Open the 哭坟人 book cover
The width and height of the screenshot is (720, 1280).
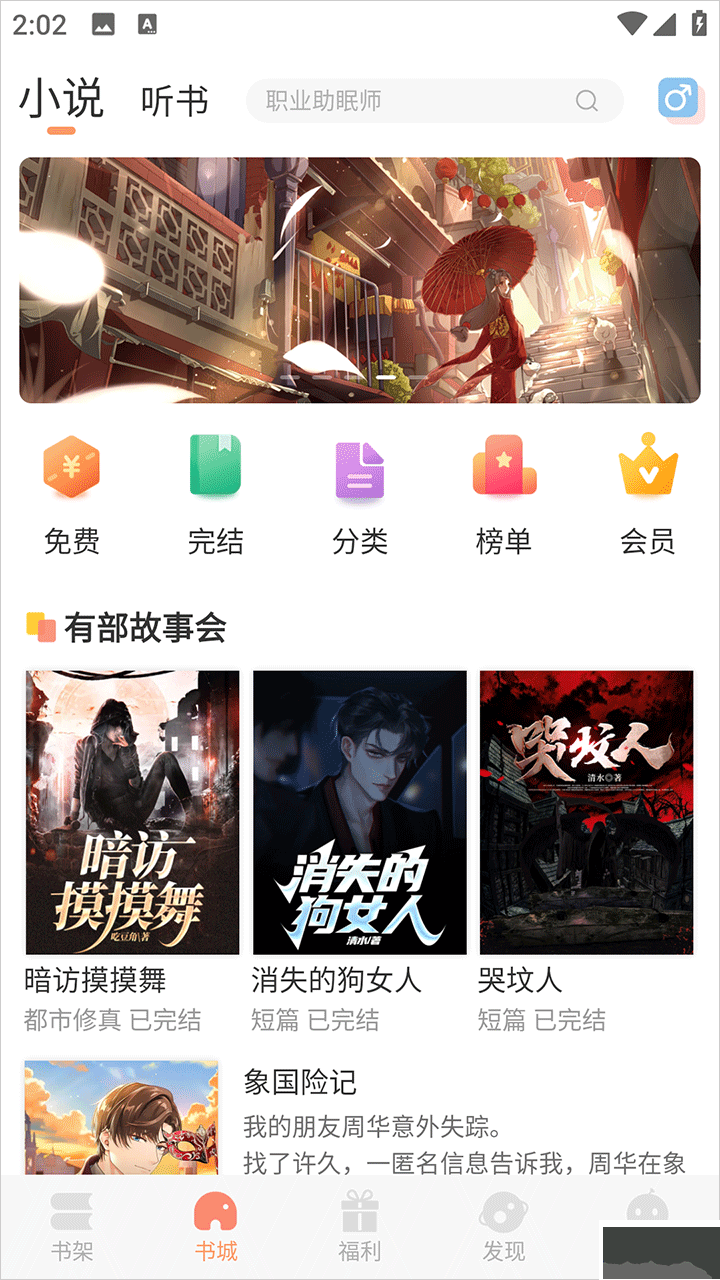(x=585, y=811)
